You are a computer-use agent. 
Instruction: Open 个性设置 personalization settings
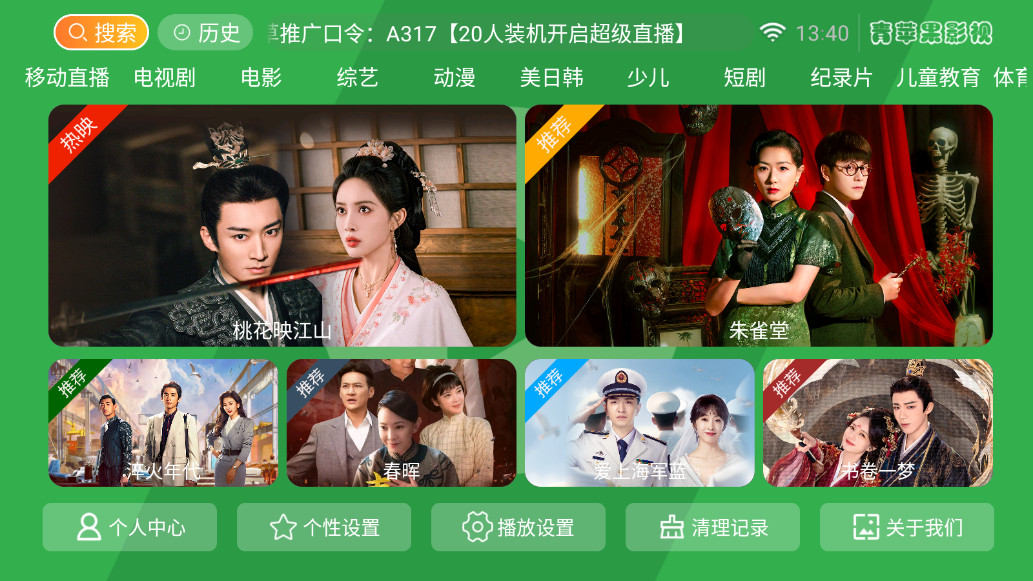click(x=324, y=527)
